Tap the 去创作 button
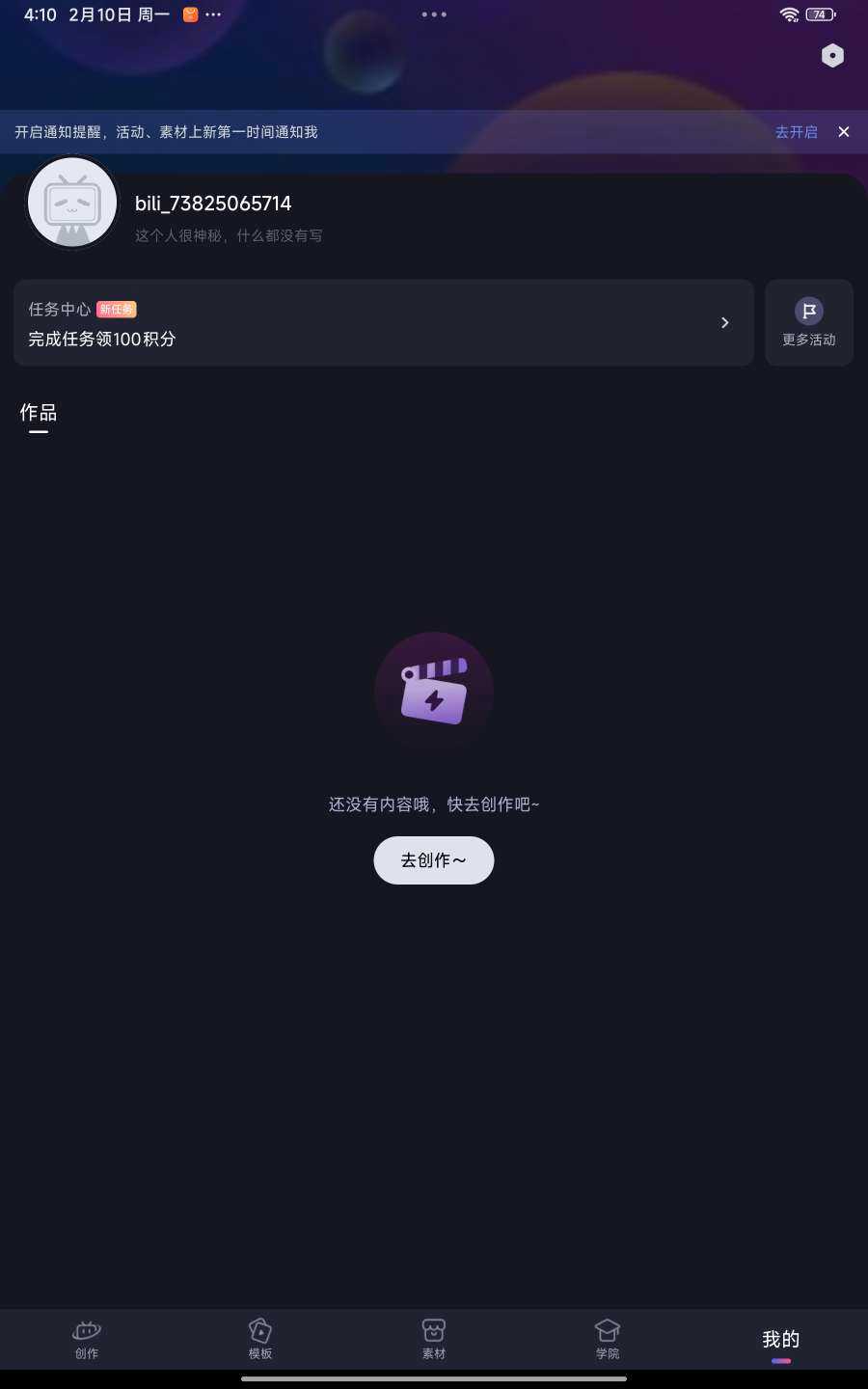The height and width of the screenshot is (1389, 868). coord(433,859)
